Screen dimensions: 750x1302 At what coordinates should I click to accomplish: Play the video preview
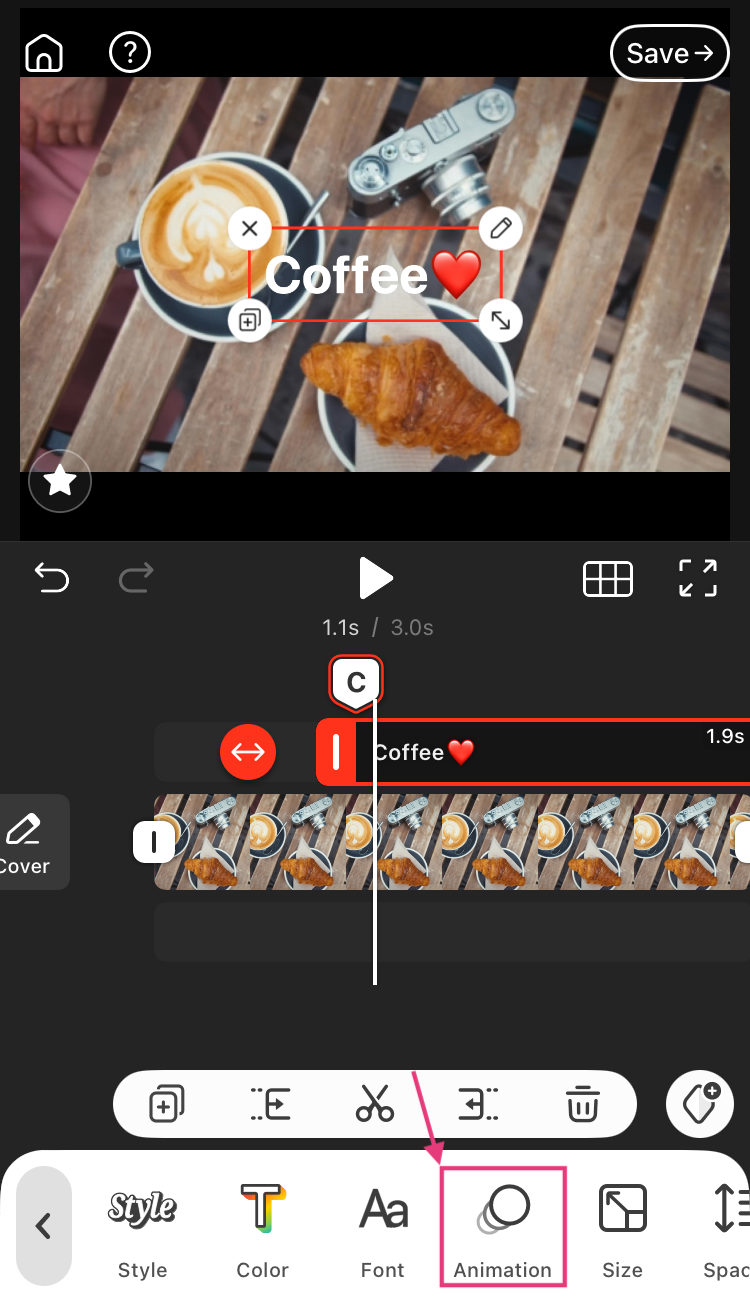375,578
